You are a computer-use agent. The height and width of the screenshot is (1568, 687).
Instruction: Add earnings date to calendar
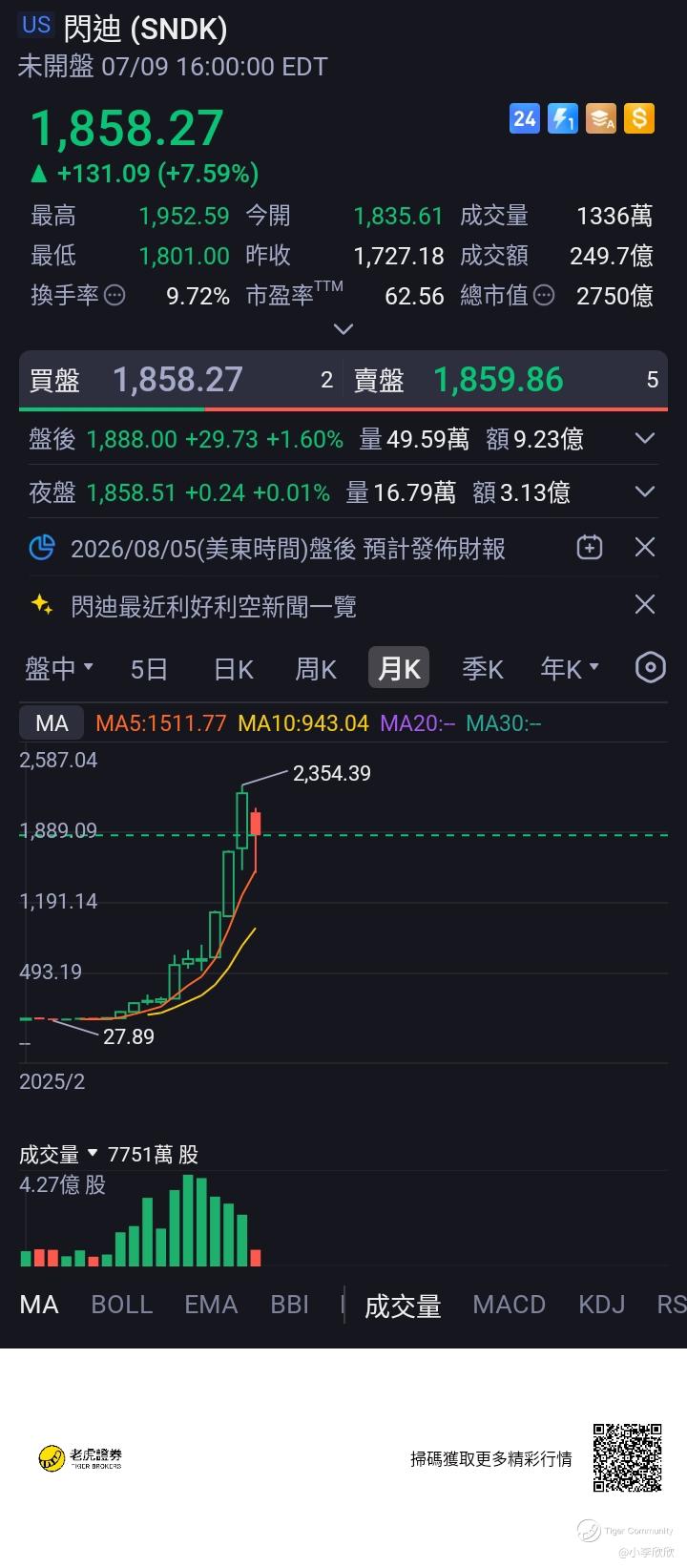(590, 548)
